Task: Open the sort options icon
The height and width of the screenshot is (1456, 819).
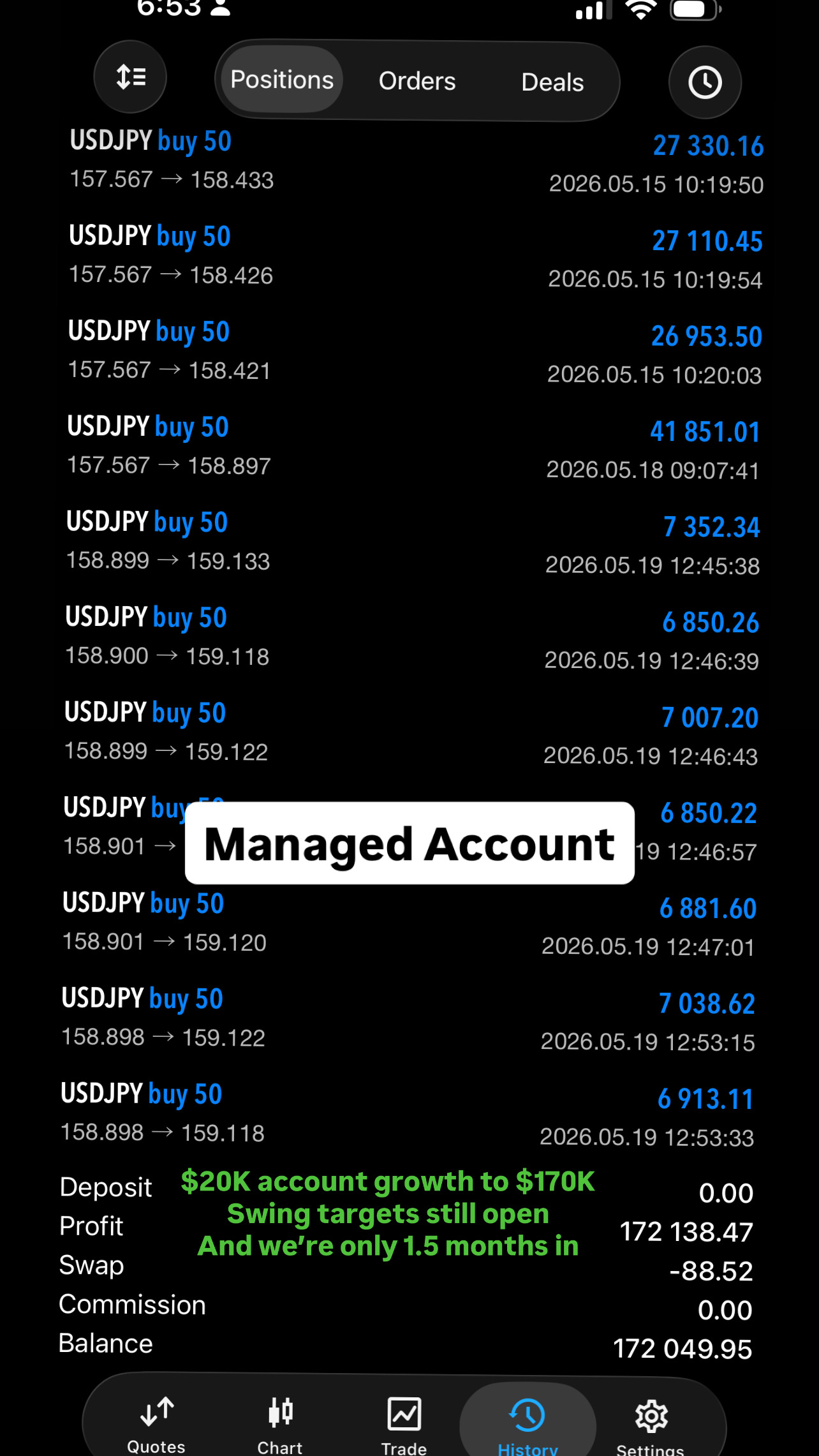Action: [x=130, y=77]
